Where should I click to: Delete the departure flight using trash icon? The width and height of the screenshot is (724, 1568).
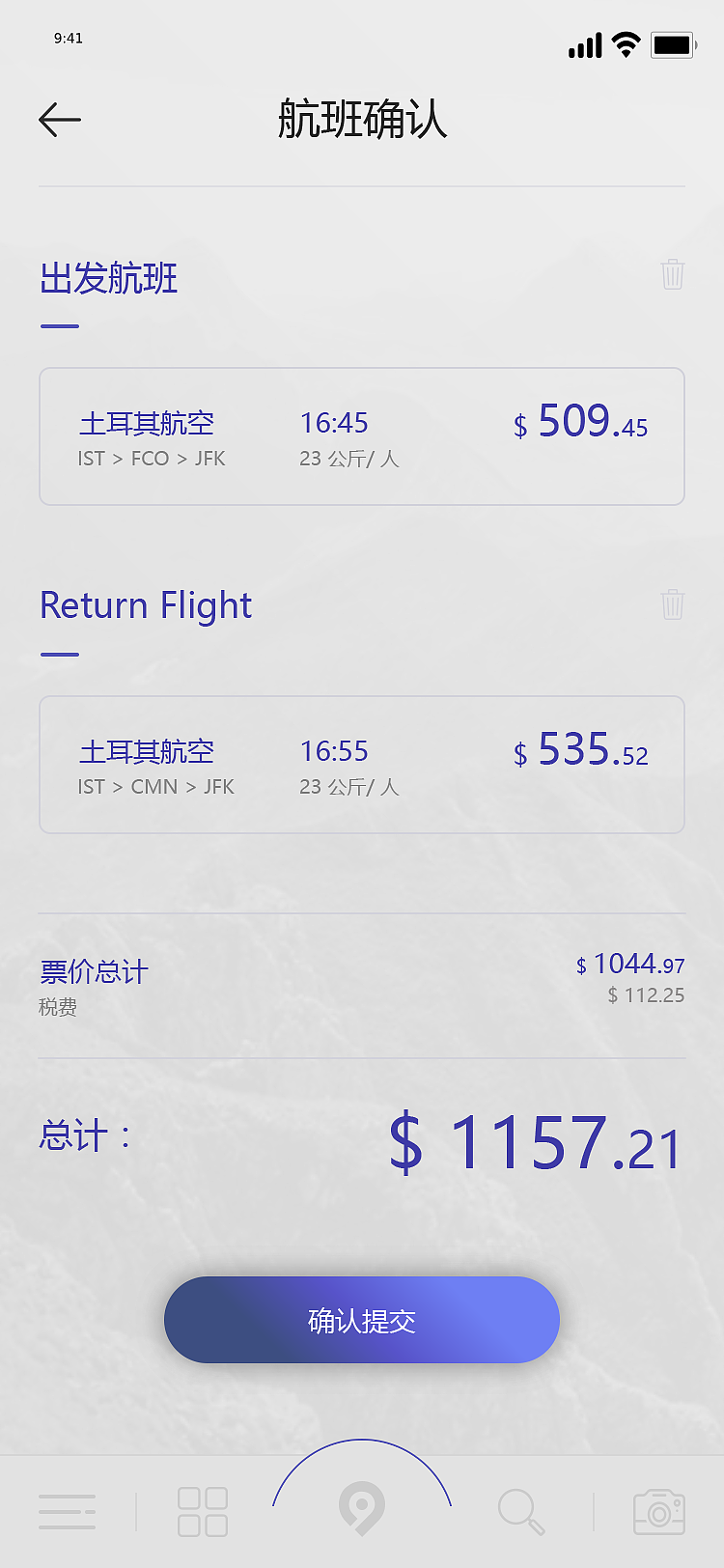[x=673, y=274]
